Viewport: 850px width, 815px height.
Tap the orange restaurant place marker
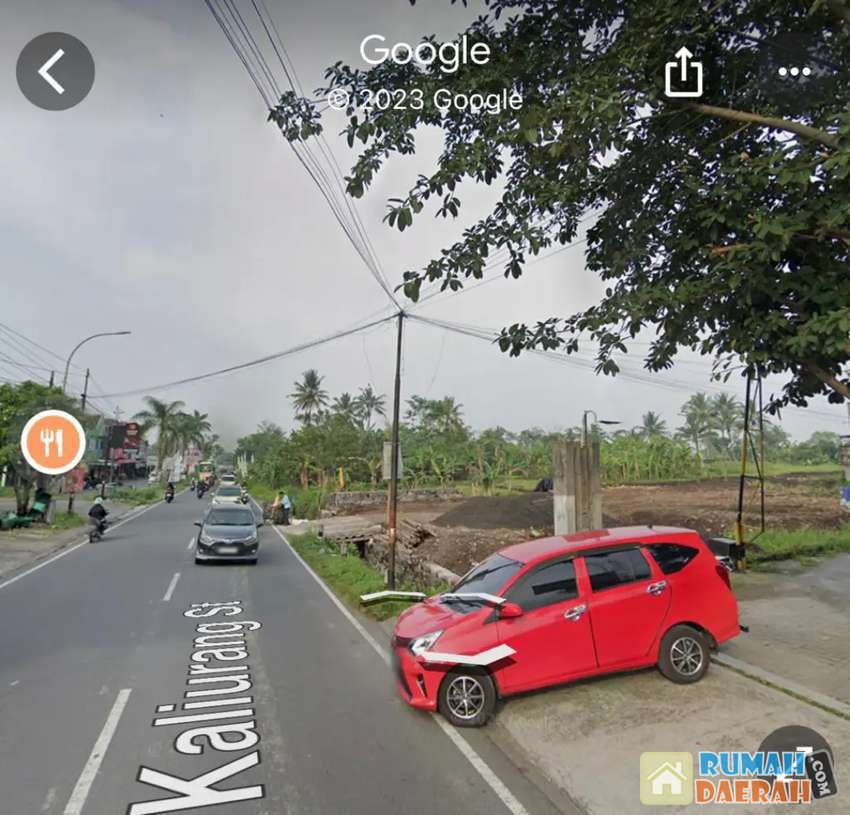pyautogui.click(x=53, y=442)
